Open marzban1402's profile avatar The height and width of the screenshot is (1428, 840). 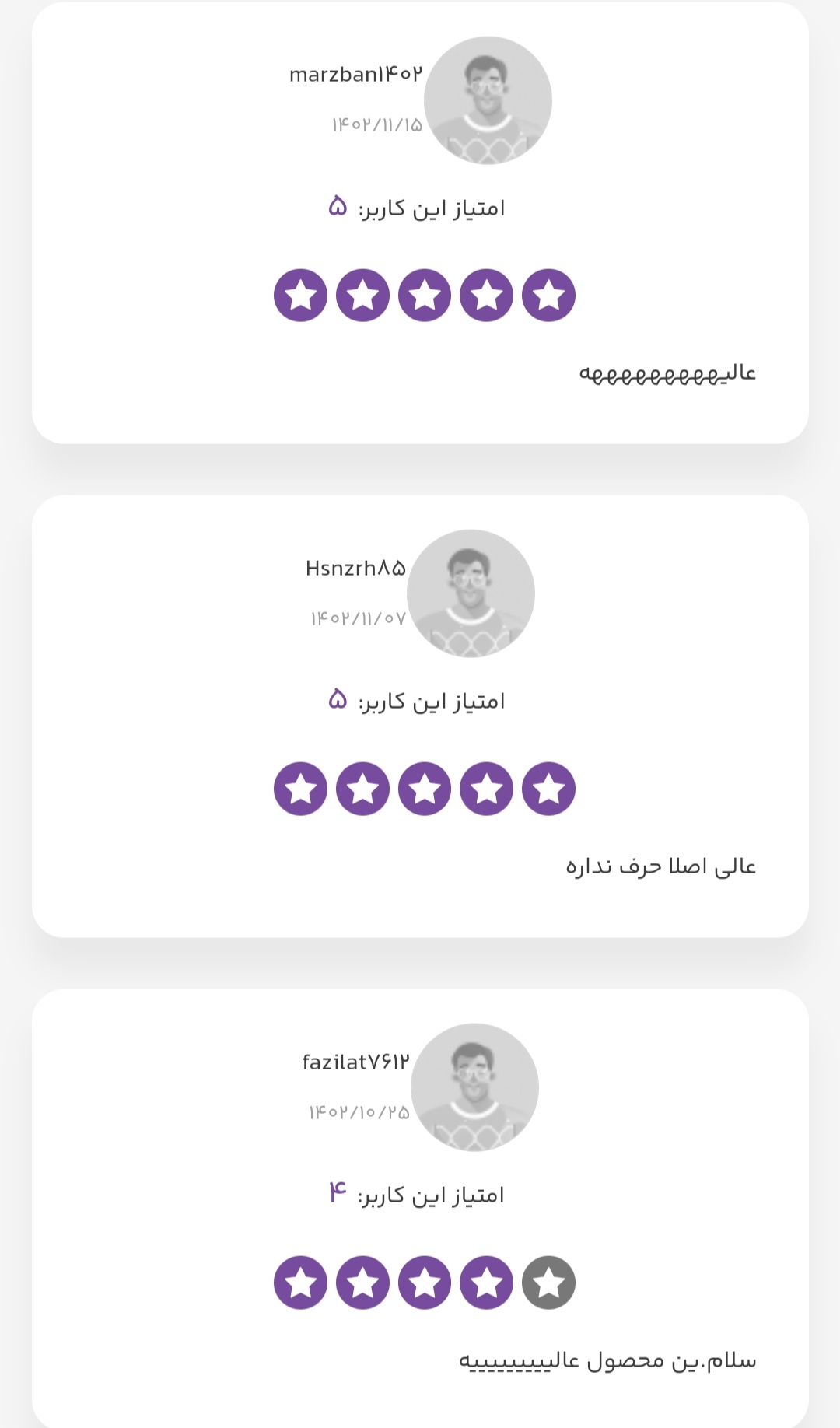click(x=488, y=100)
